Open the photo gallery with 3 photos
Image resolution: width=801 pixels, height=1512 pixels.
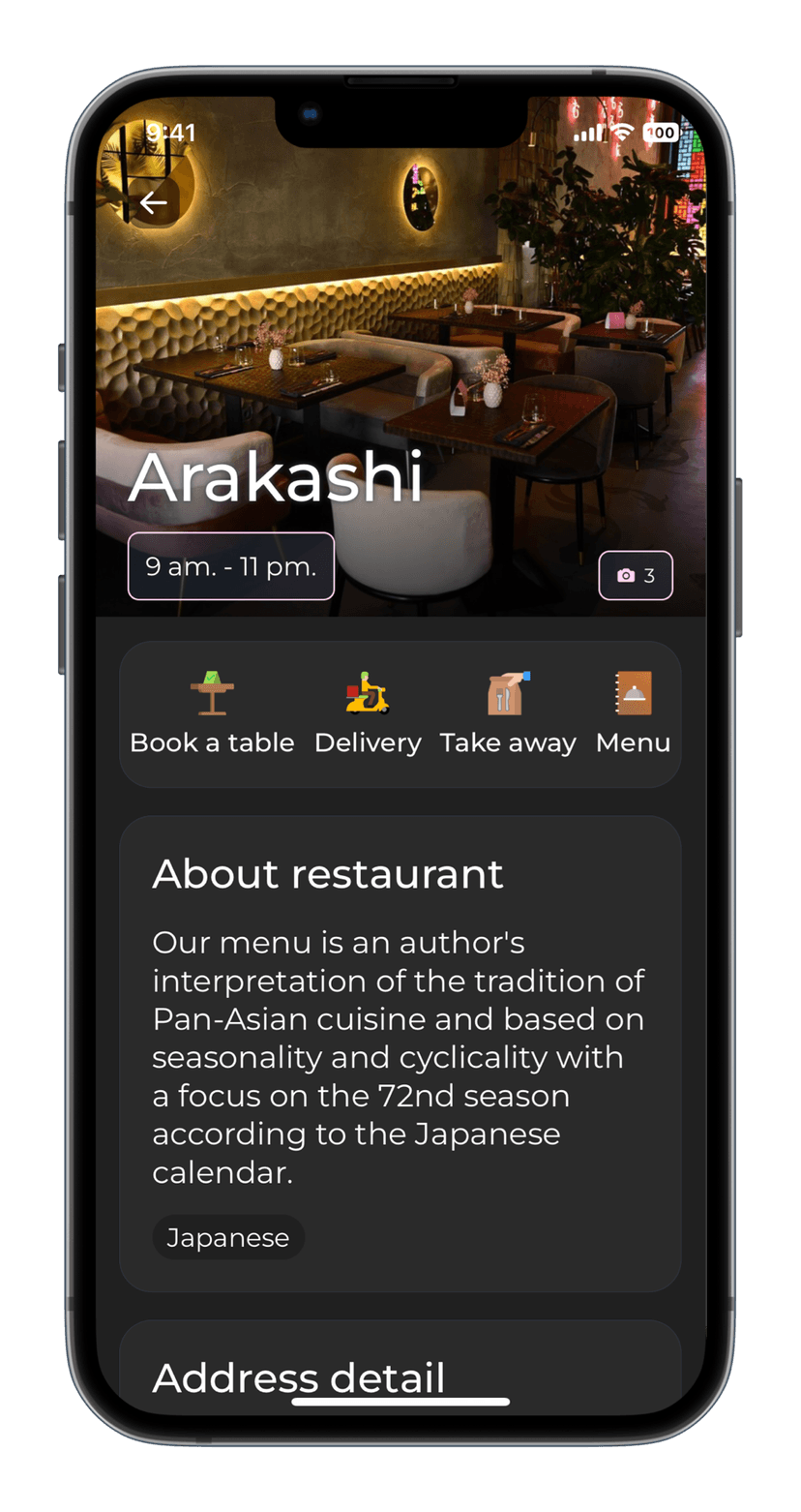pos(636,575)
